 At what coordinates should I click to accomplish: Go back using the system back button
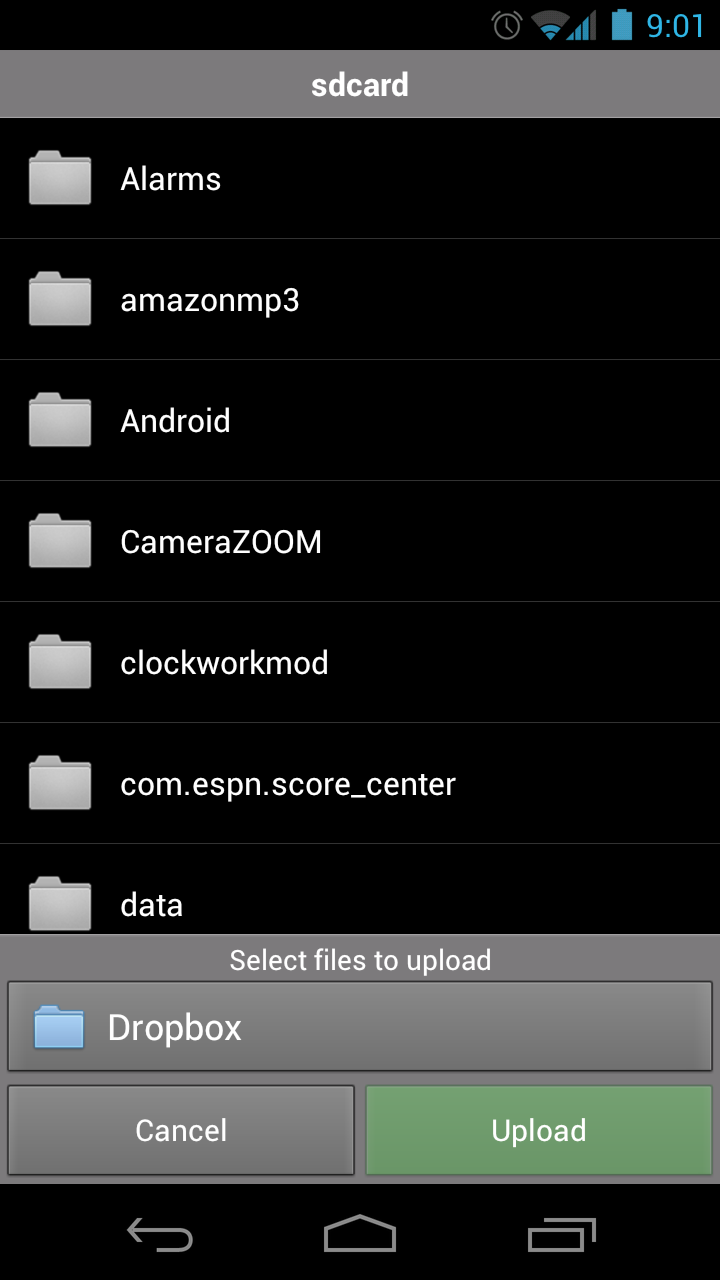point(160,1236)
